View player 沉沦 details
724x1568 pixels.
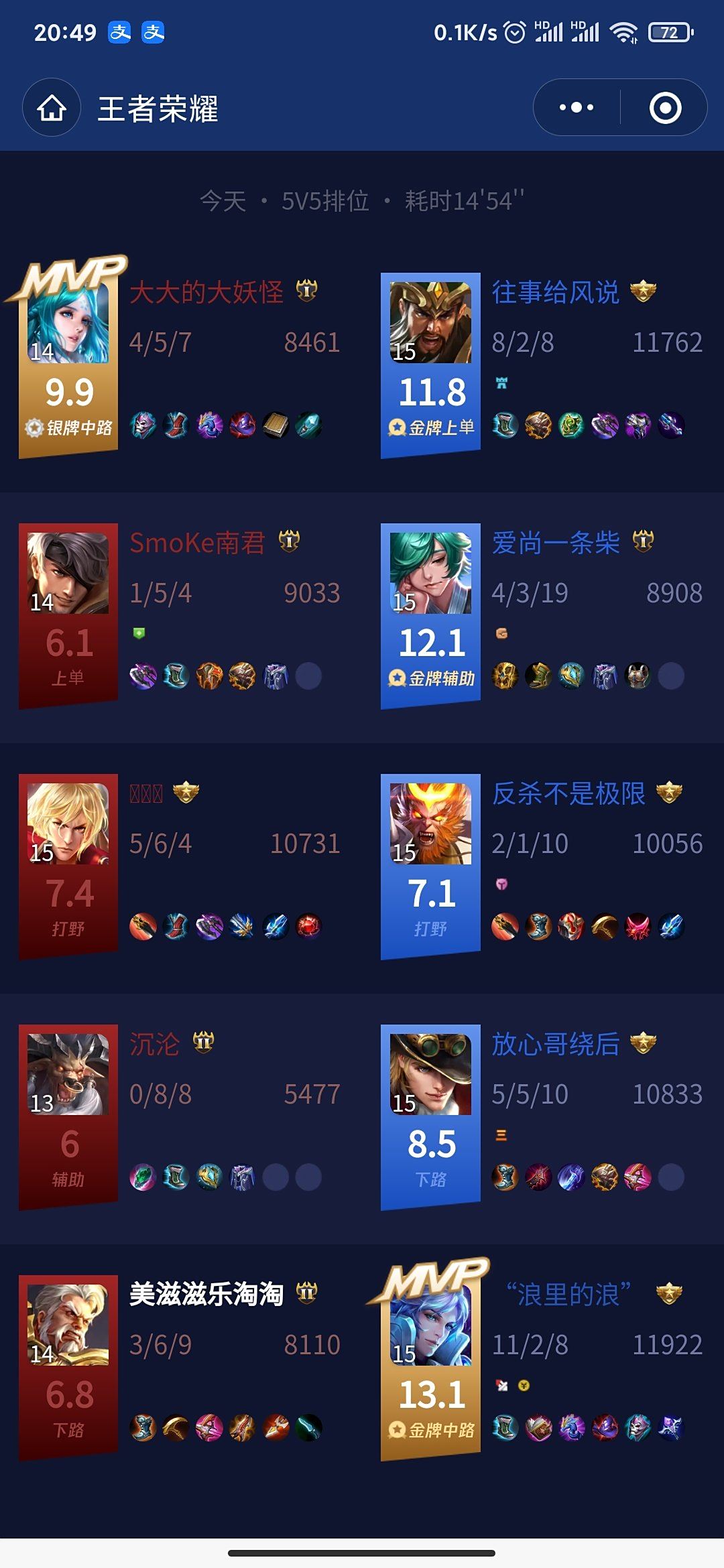pyautogui.click(x=155, y=1045)
